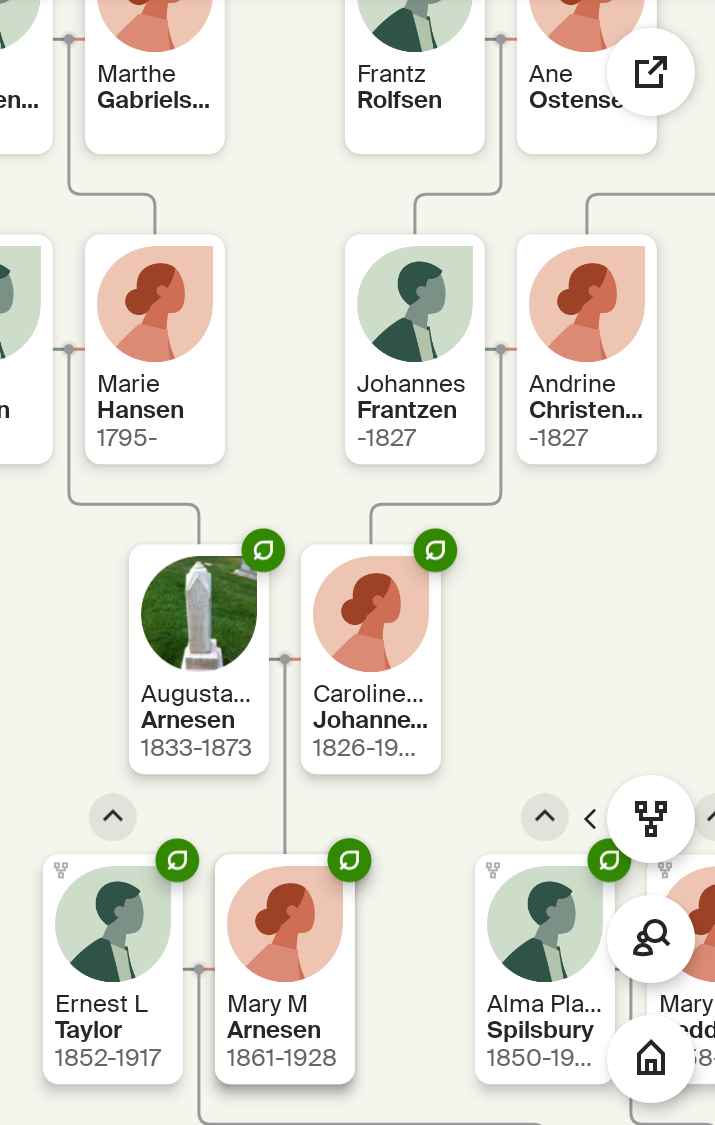View hint leaf on Ernest L Taylor
715x1125 pixels.
[177, 860]
